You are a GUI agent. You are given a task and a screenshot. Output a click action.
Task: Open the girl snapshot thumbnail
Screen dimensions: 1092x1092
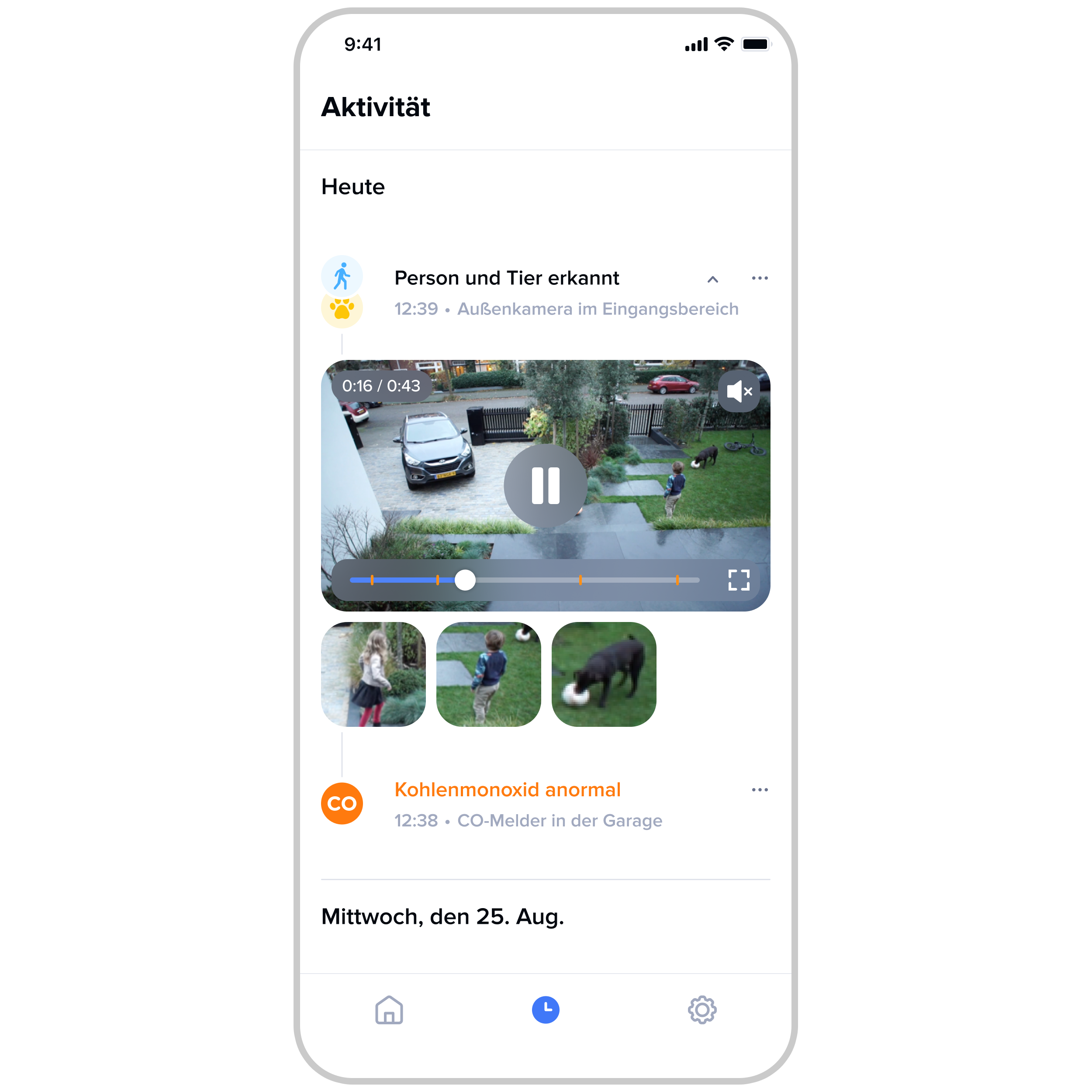click(373, 674)
